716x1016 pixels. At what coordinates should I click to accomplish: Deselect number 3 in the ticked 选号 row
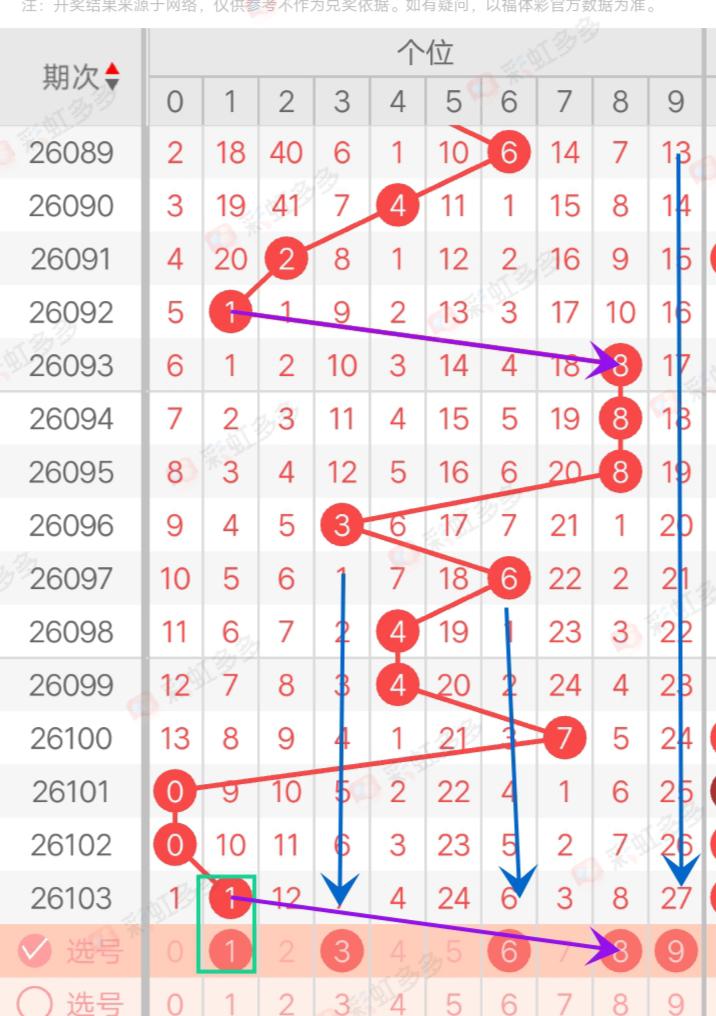(342, 951)
